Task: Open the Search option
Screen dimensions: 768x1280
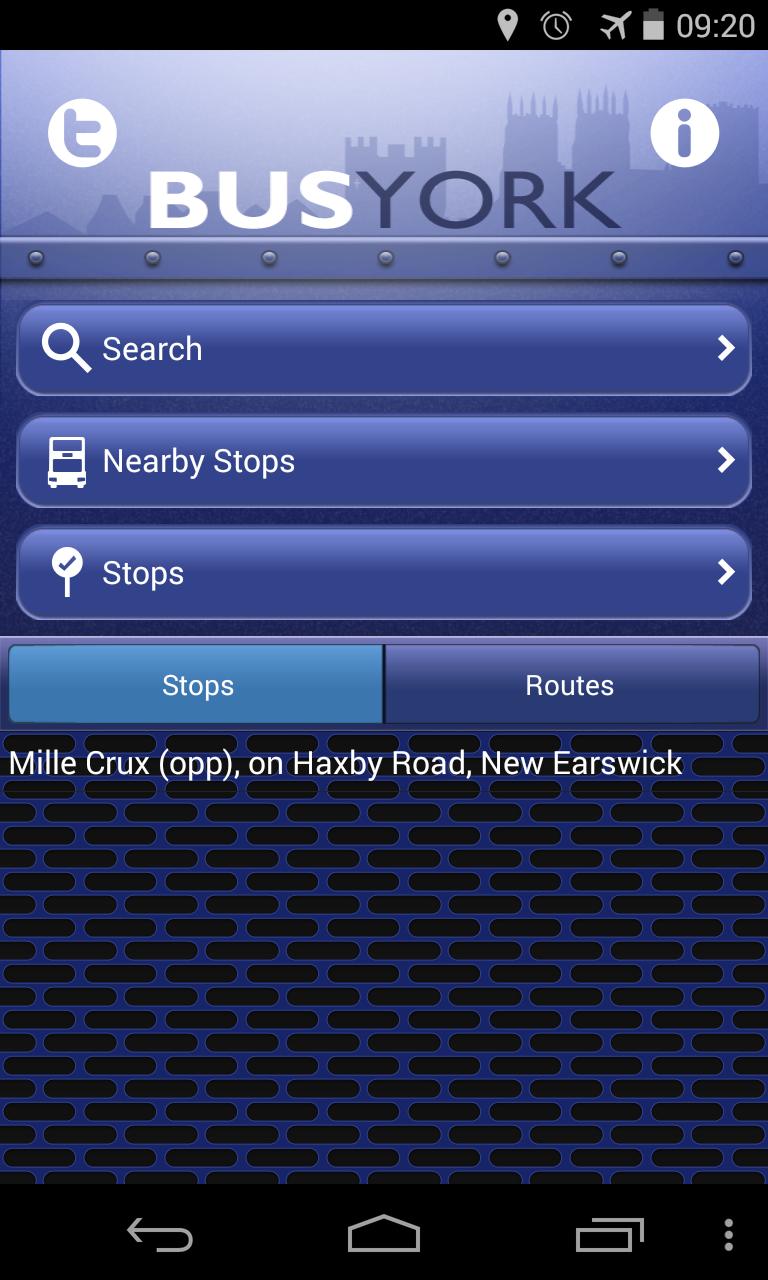Action: (x=384, y=349)
